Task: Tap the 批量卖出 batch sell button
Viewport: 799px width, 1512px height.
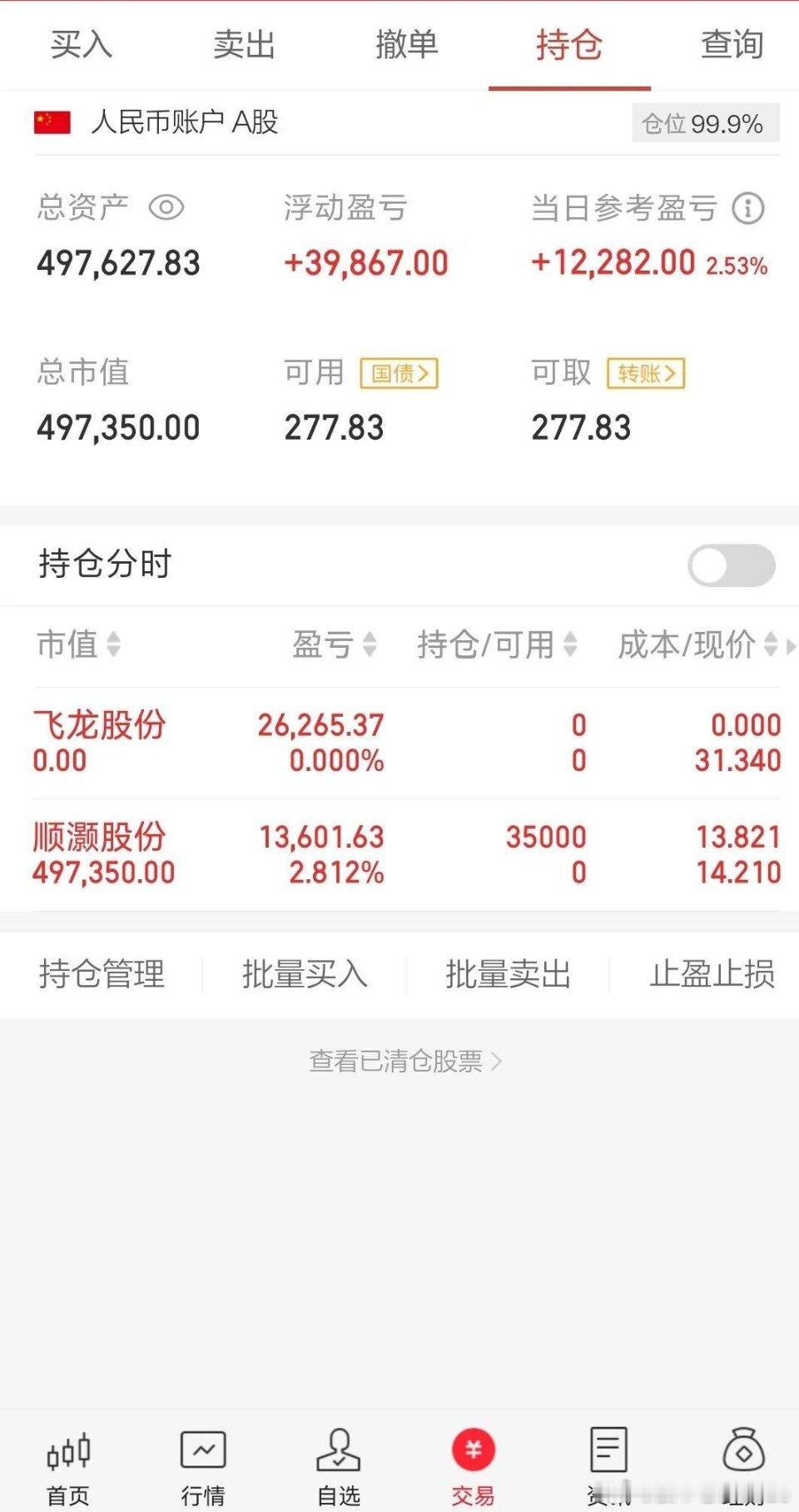Action: pyautogui.click(x=507, y=974)
